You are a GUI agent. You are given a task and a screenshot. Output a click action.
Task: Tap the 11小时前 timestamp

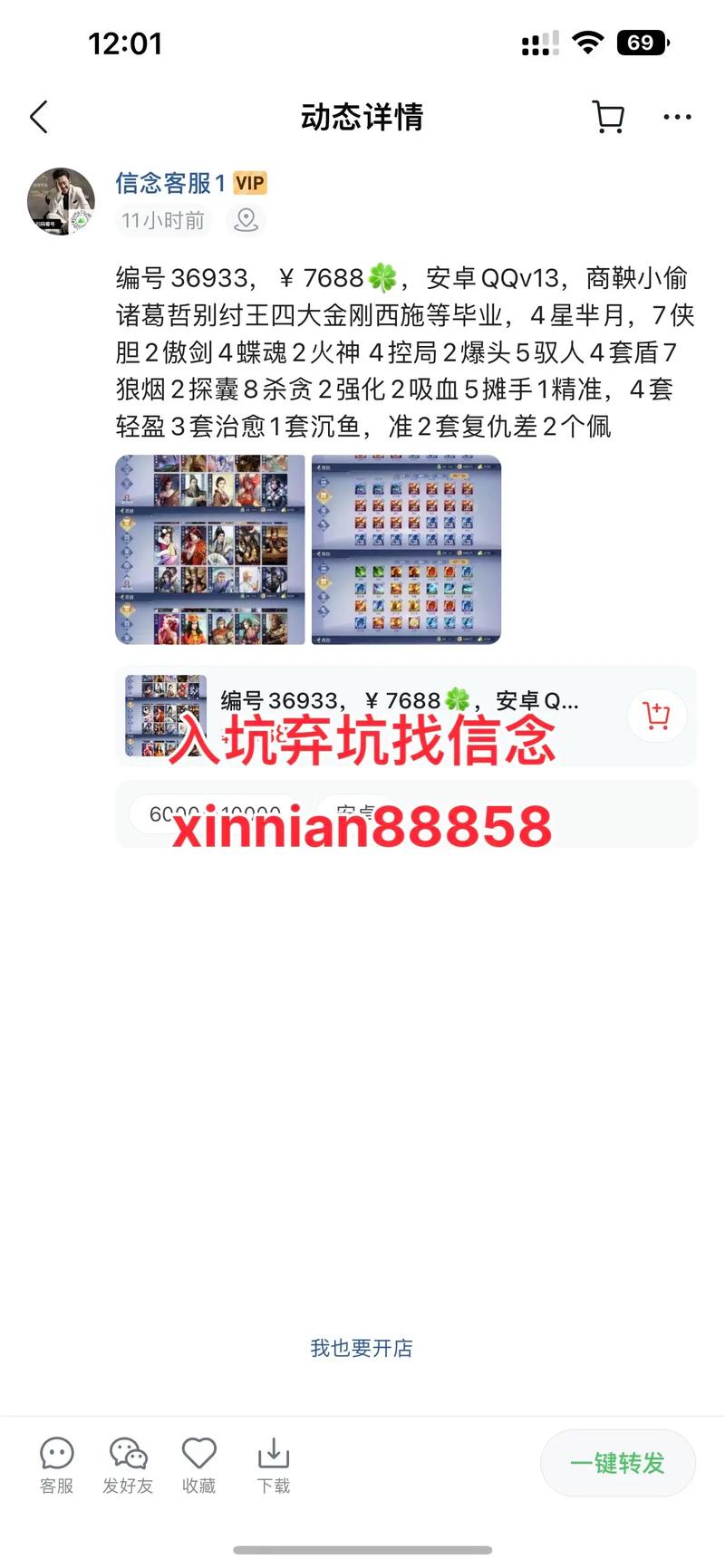coord(161,220)
